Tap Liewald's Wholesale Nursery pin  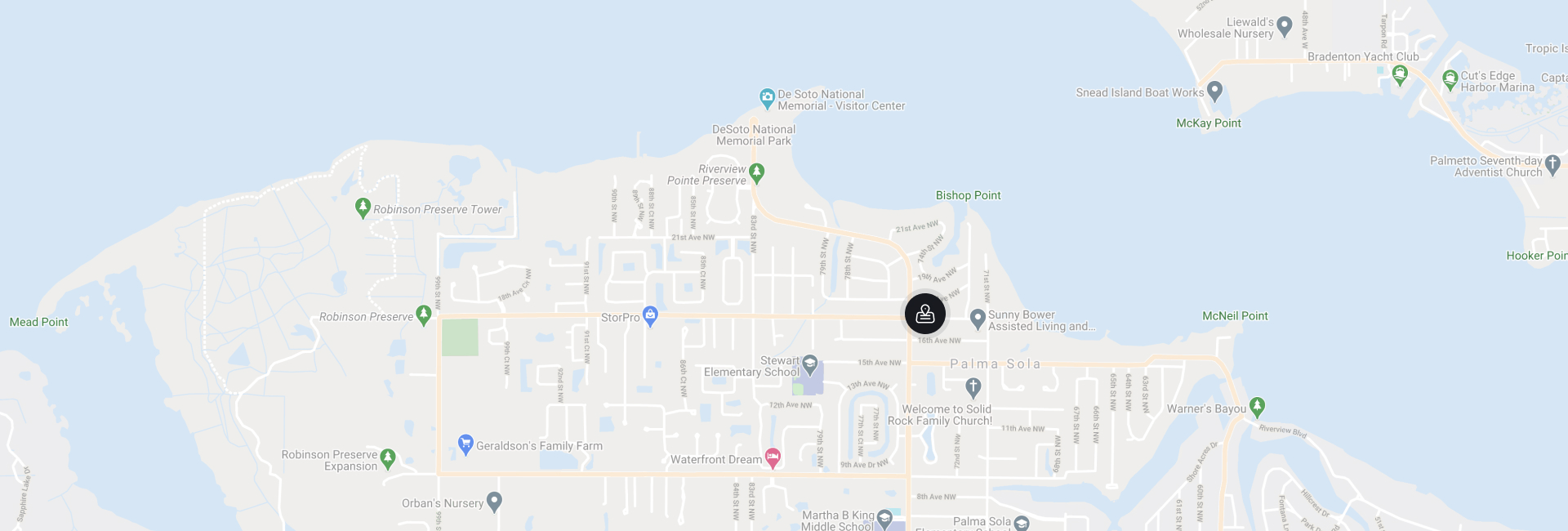[x=1284, y=25]
